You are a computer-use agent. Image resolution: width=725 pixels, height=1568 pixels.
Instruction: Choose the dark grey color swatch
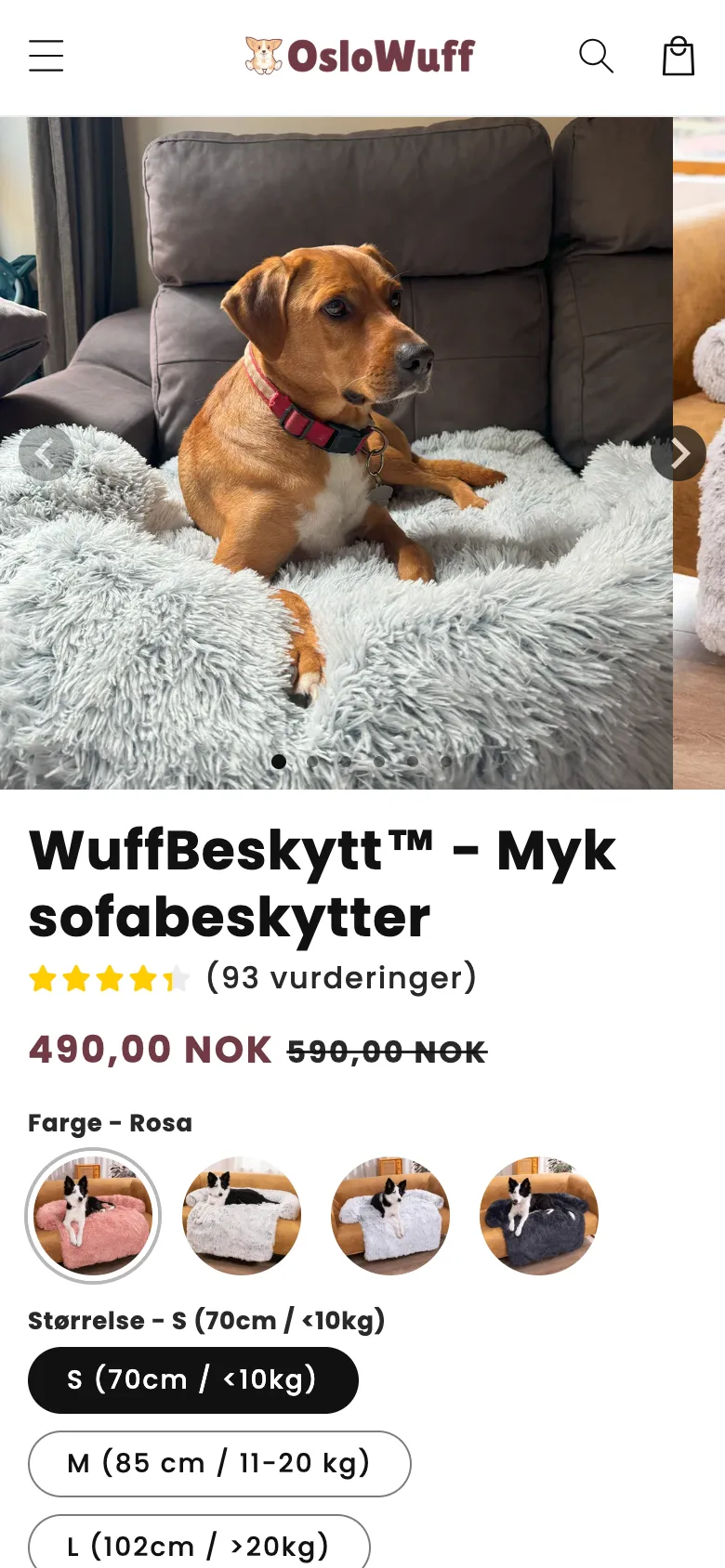[539, 1216]
